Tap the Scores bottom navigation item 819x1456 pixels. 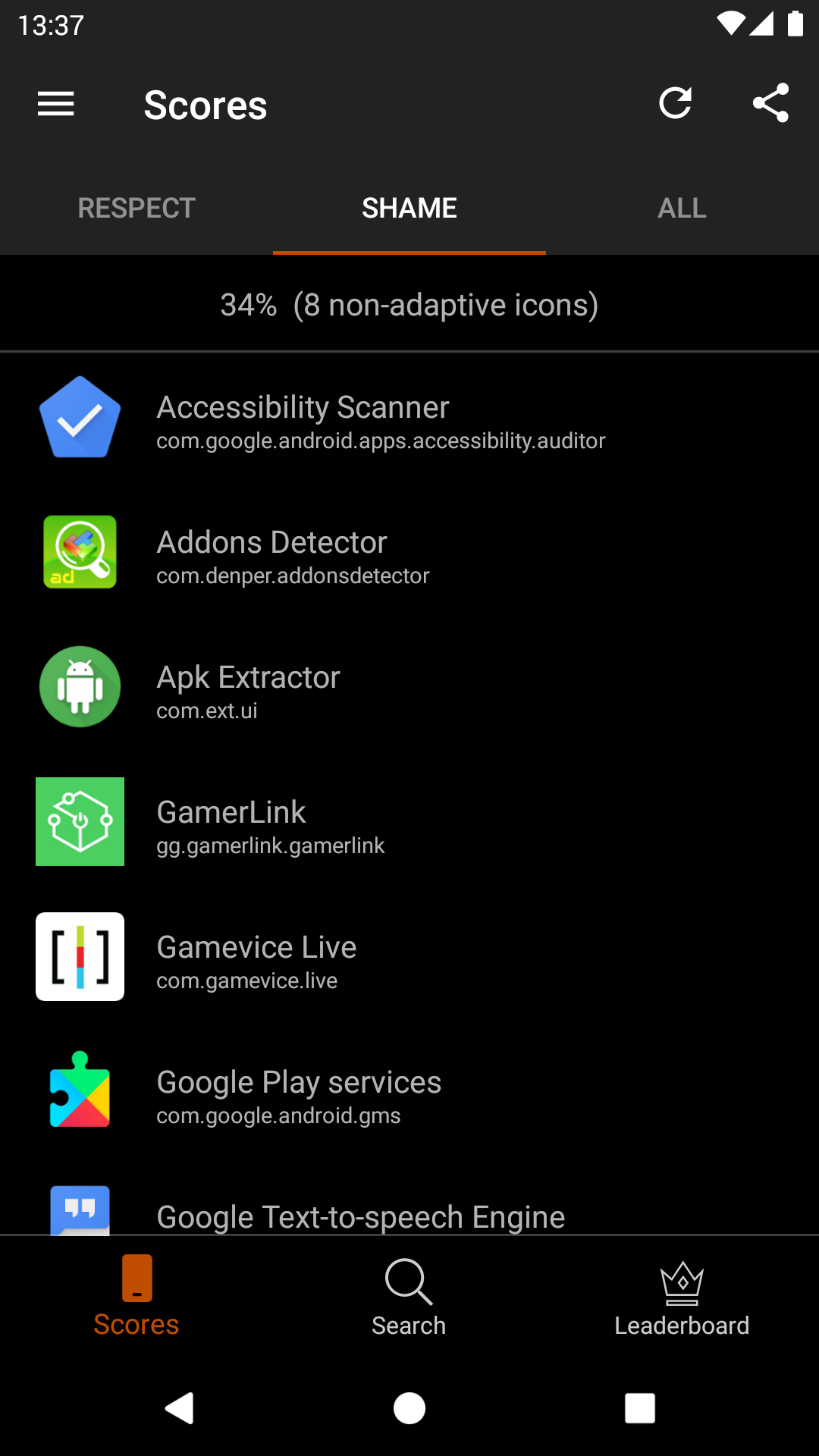point(136,1297)
